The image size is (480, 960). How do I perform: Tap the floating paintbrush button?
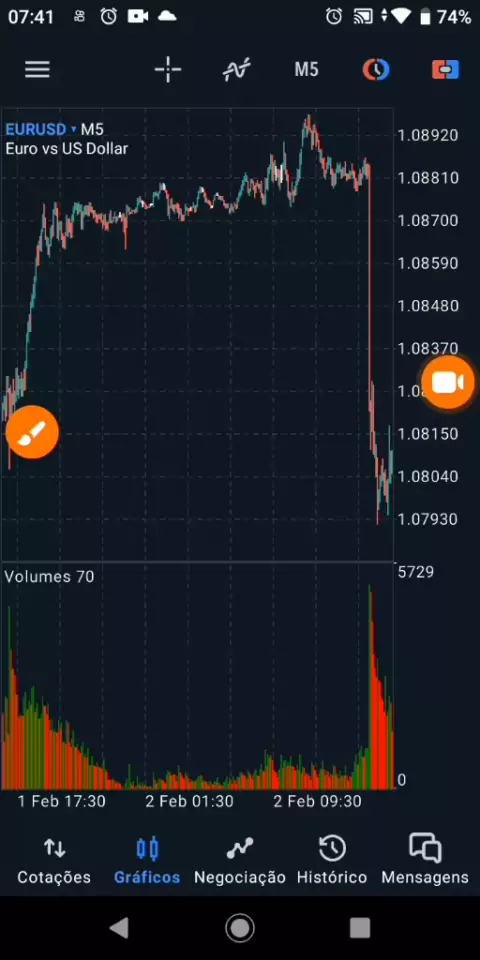tap(32, 432)
